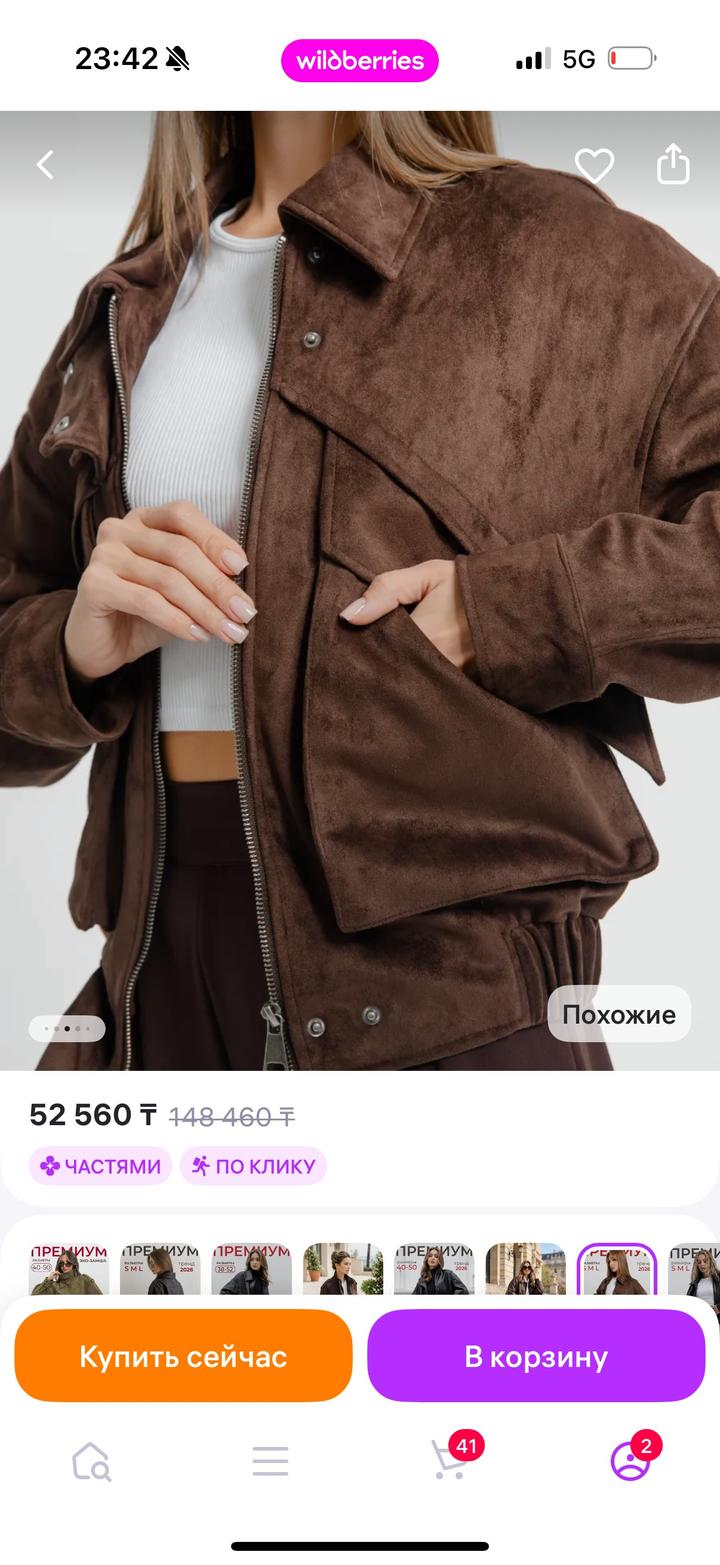This screenshot has width=720, height=1565.
Task: Add this jacket to favorites
Action: point(594,166)
